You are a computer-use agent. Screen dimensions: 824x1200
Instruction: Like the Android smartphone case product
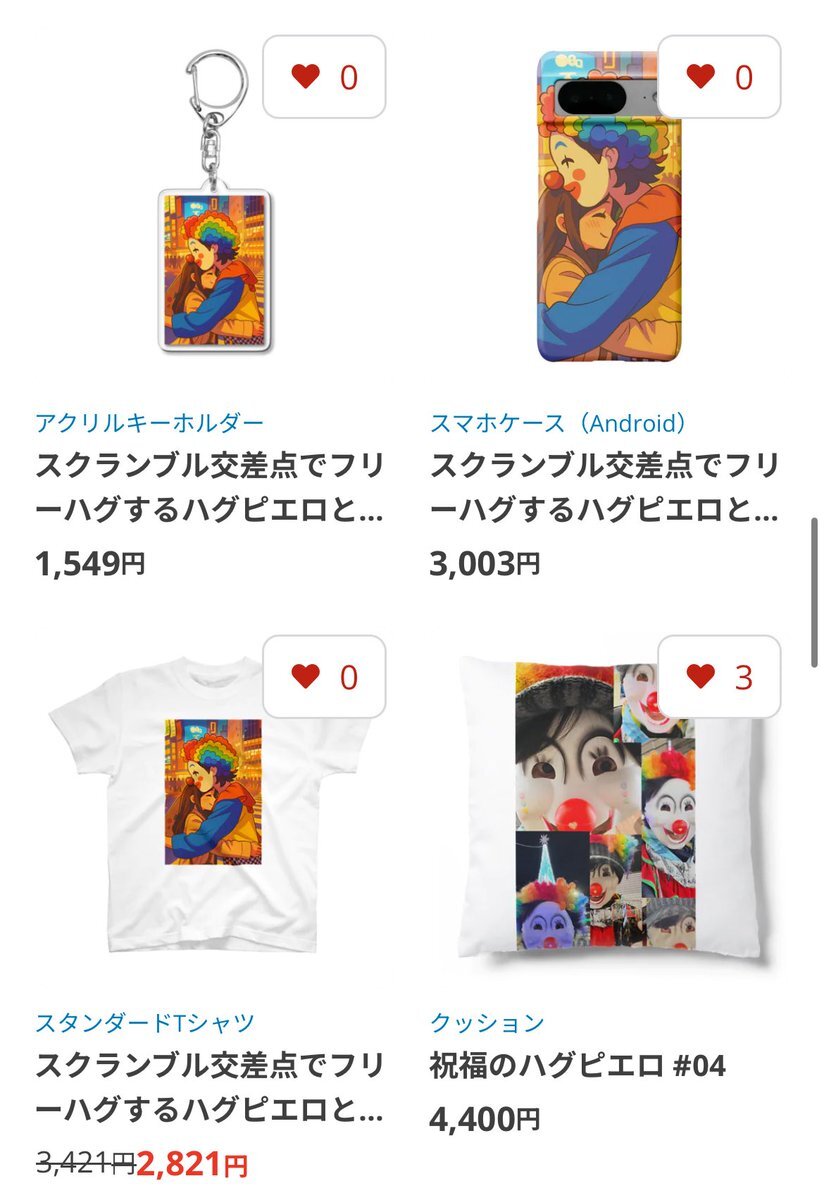click(719, 77)
